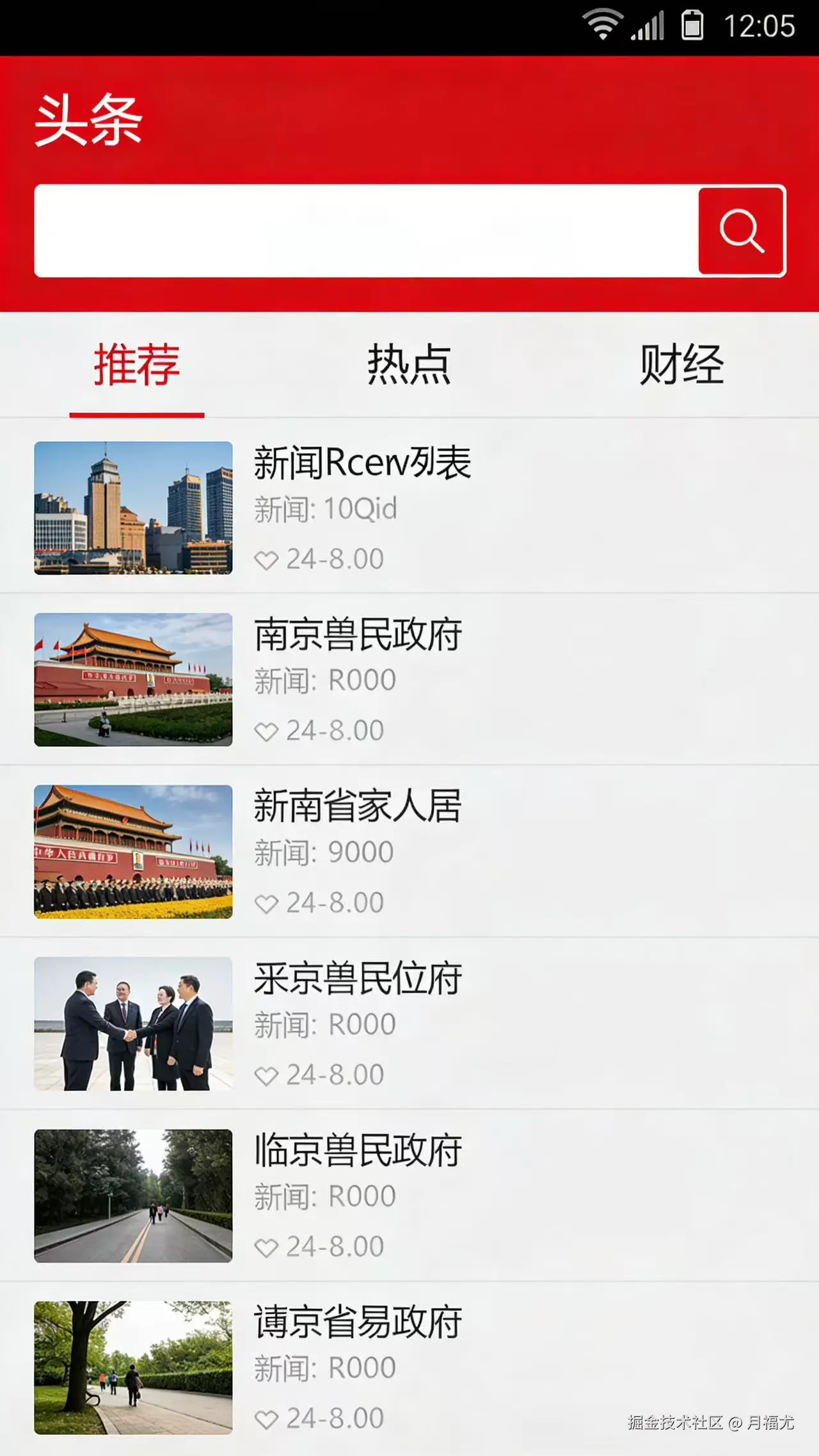
Task: Like the 采京兽民位府 article
Action: click(x=266, y=1076)
